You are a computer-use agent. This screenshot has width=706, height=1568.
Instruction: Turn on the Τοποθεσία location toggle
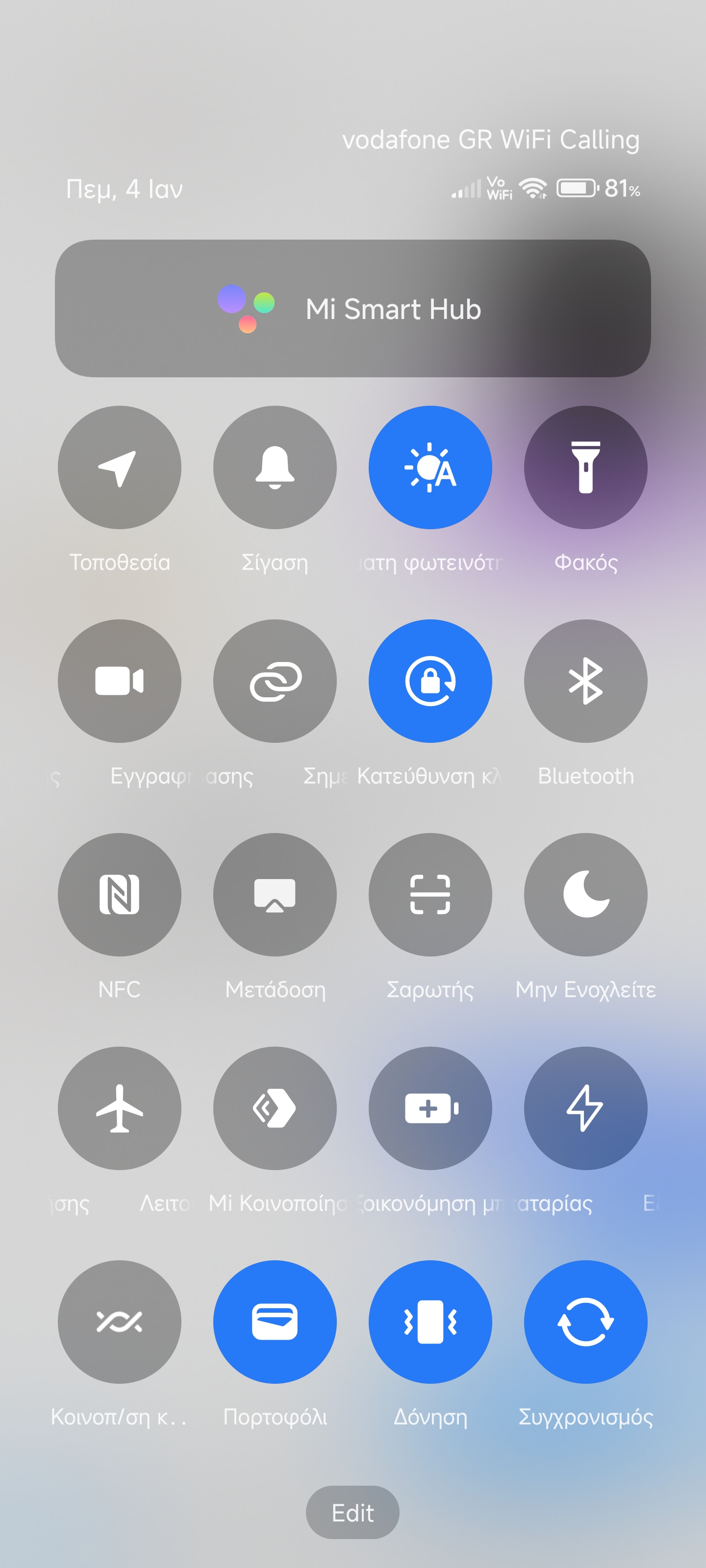coord(120,467)
